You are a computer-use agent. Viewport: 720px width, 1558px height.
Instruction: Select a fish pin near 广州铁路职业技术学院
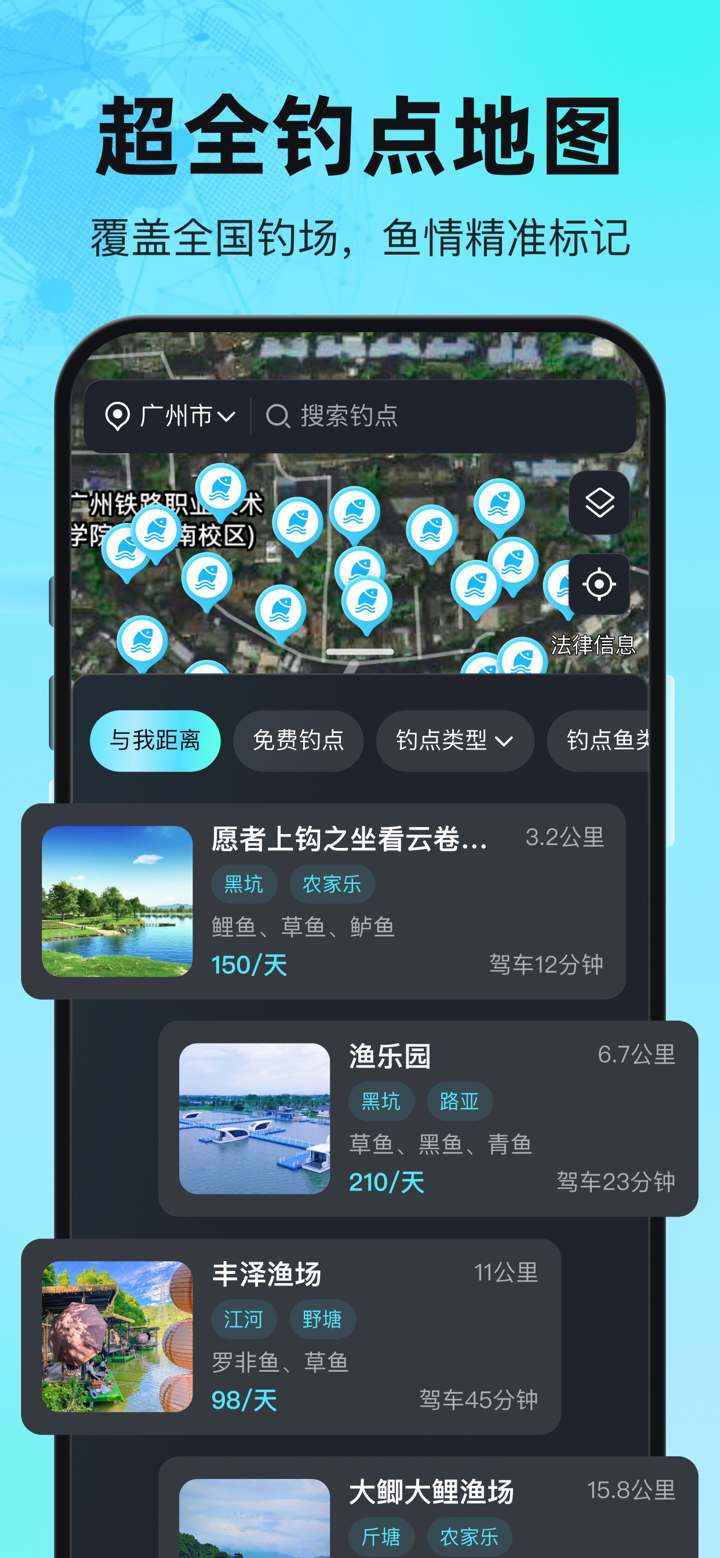[157, 532]
